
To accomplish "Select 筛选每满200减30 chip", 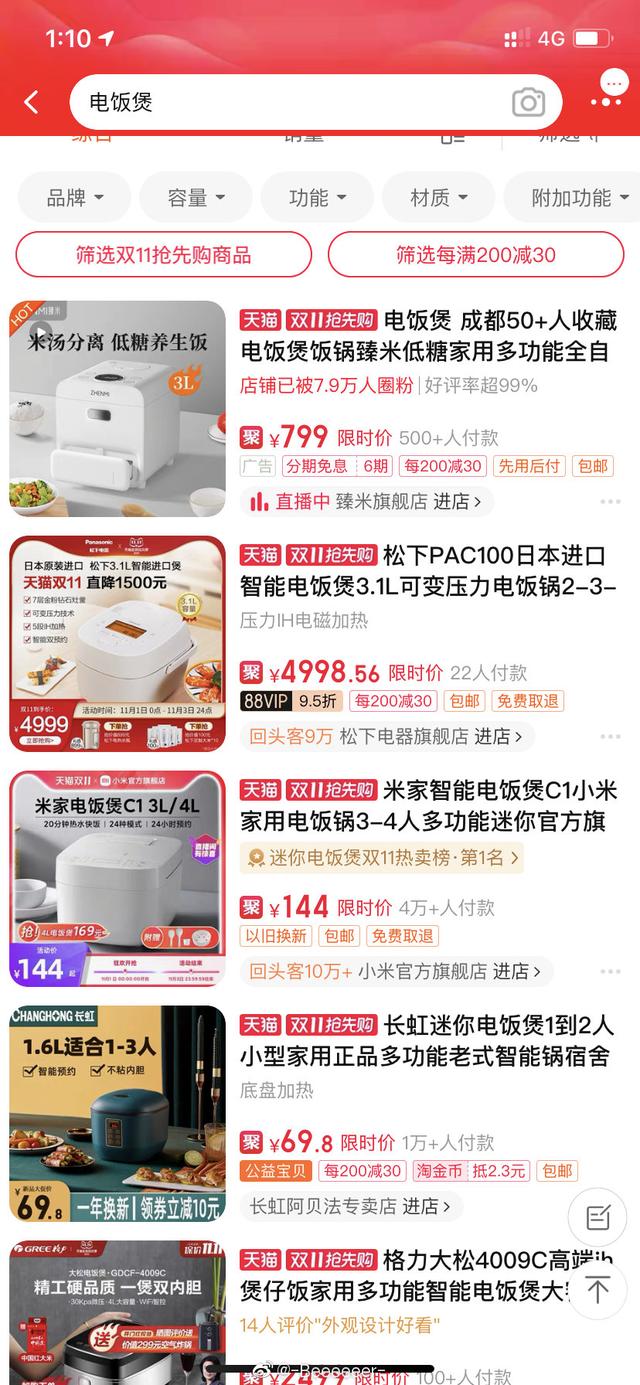I will point(476,255).
